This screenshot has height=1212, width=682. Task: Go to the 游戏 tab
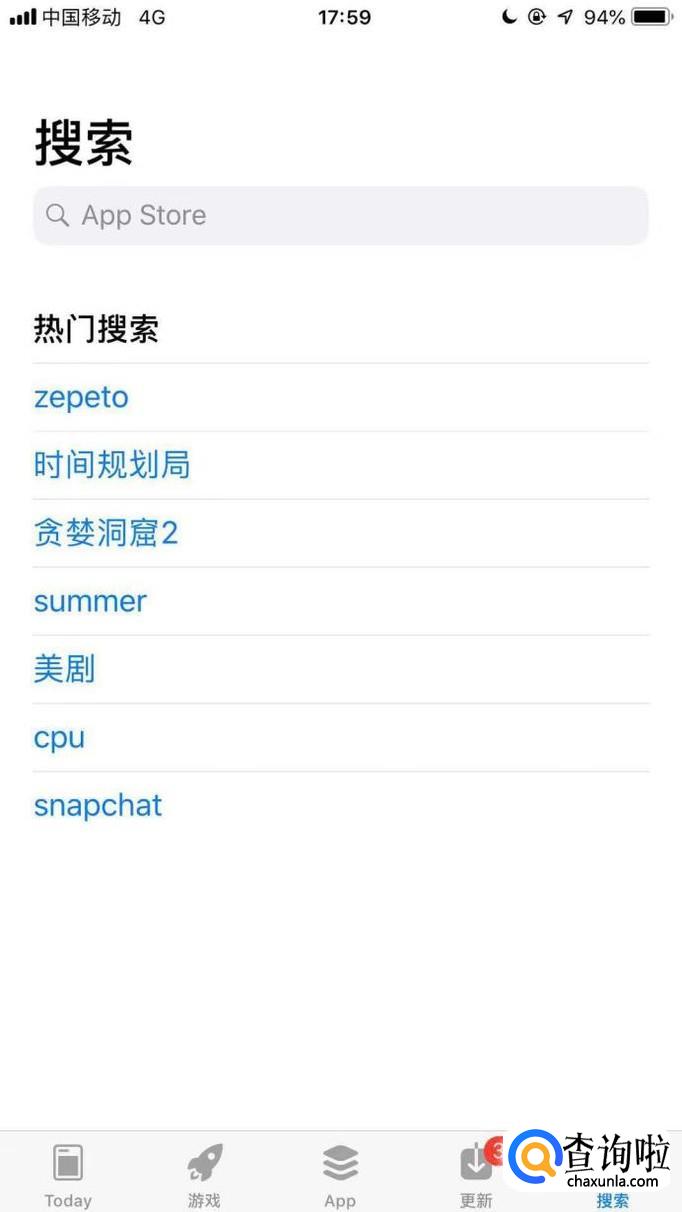coord(204,1174)
